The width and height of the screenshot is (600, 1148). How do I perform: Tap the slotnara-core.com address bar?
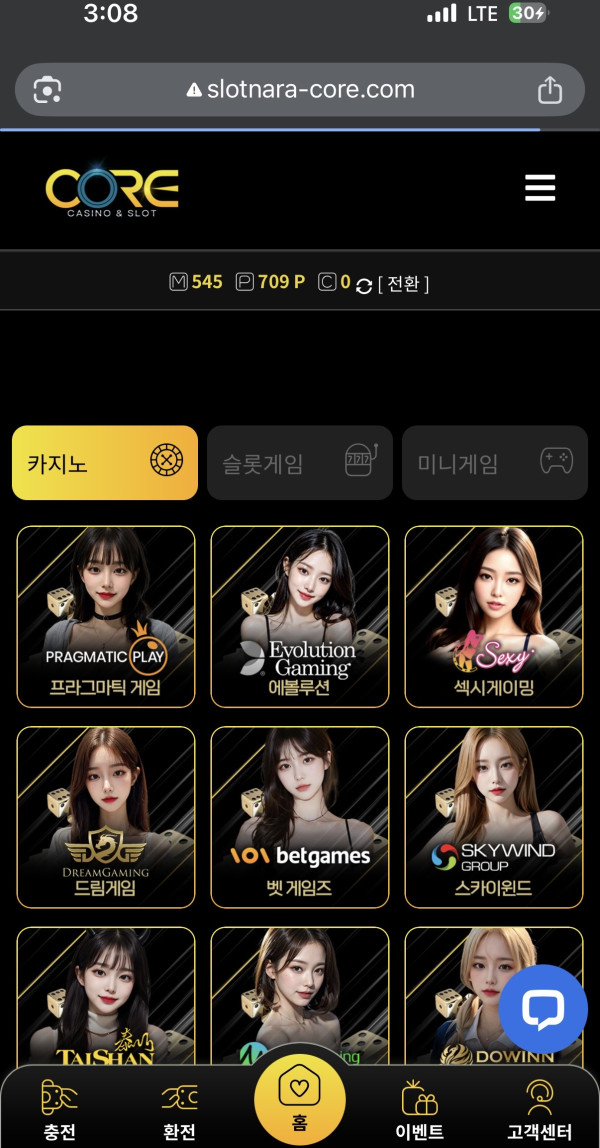(300, 90)
